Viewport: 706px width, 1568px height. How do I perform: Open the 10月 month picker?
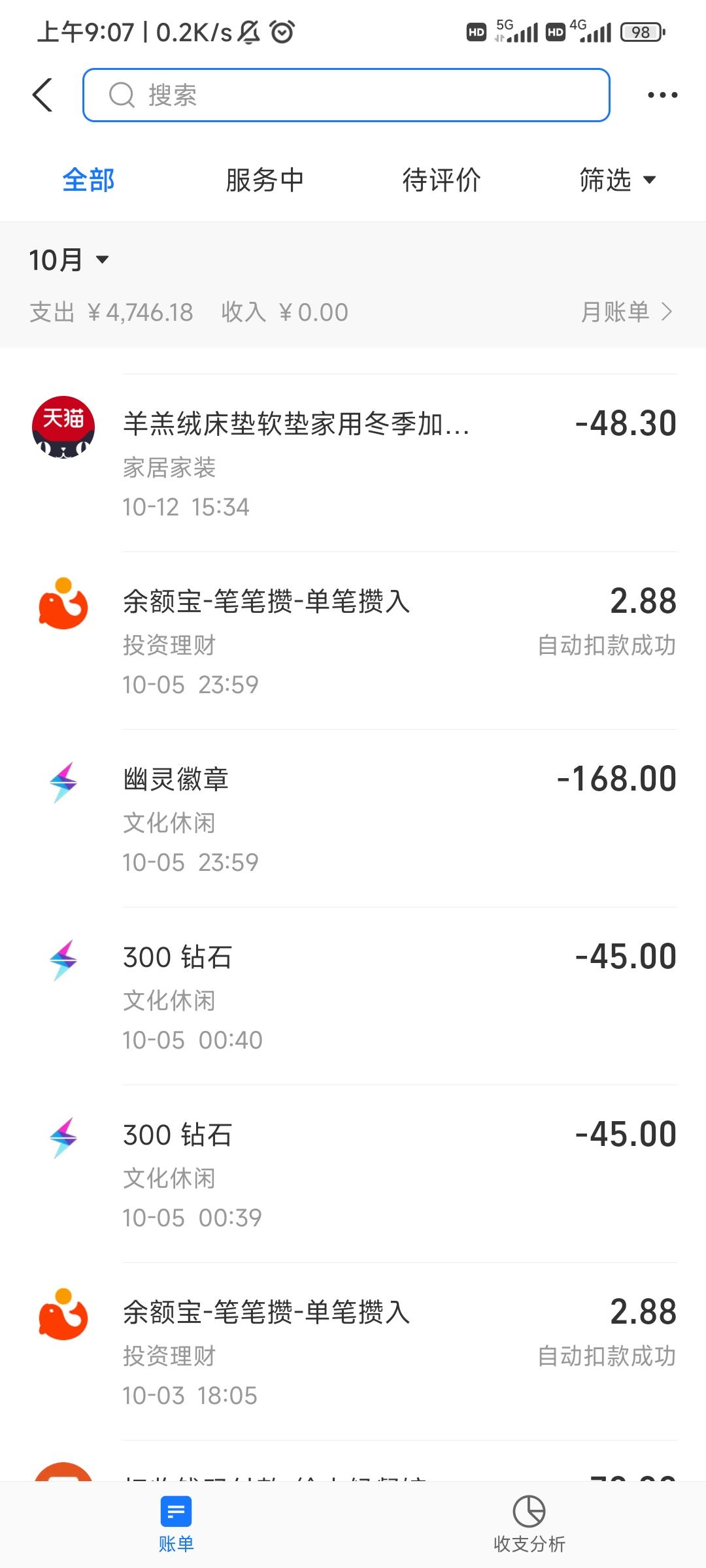(x=69, y=260)
